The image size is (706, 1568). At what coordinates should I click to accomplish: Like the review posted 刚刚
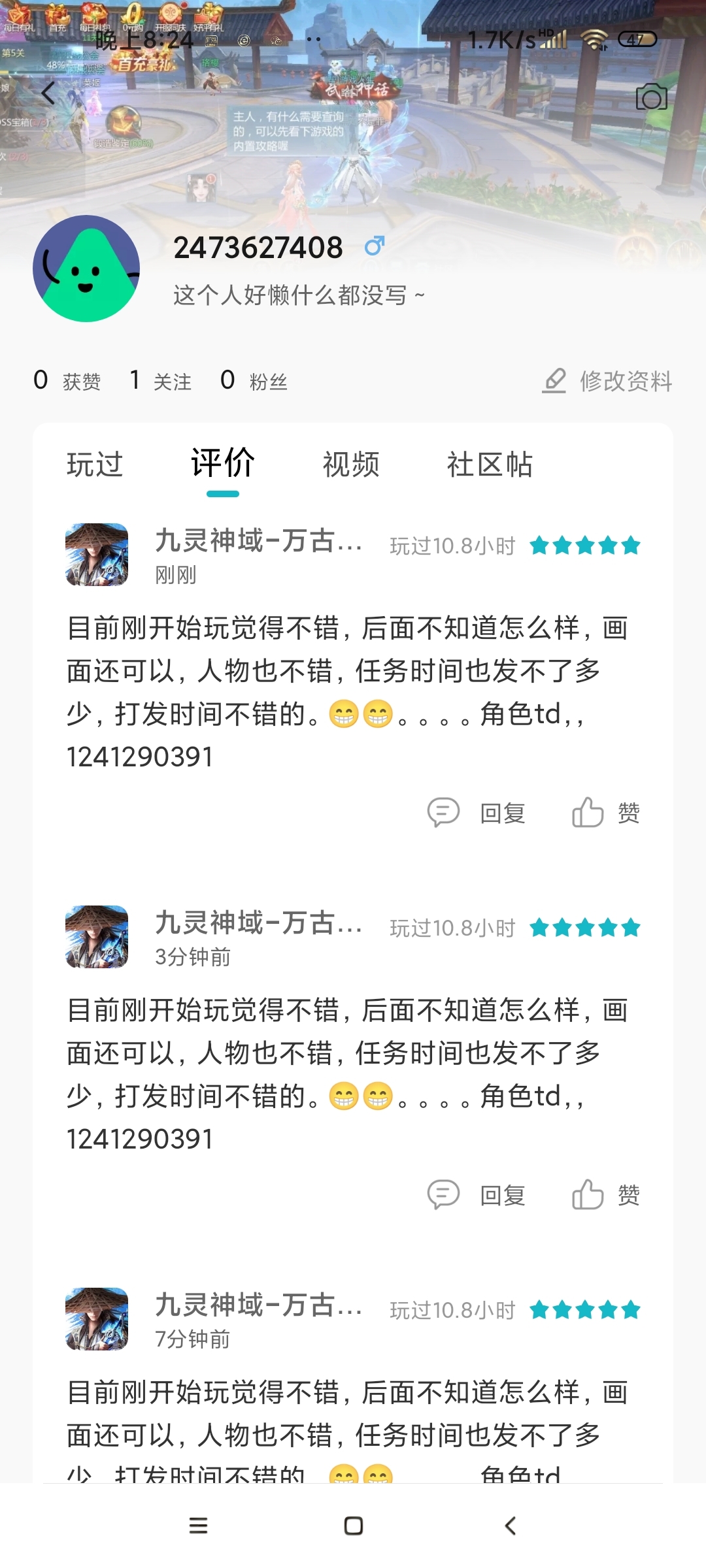[x=606, y=813]
